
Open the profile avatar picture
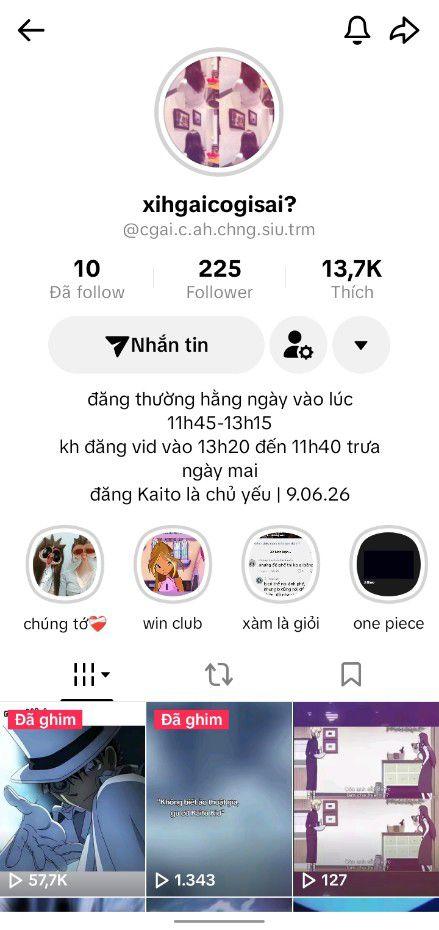pos(219,112)
